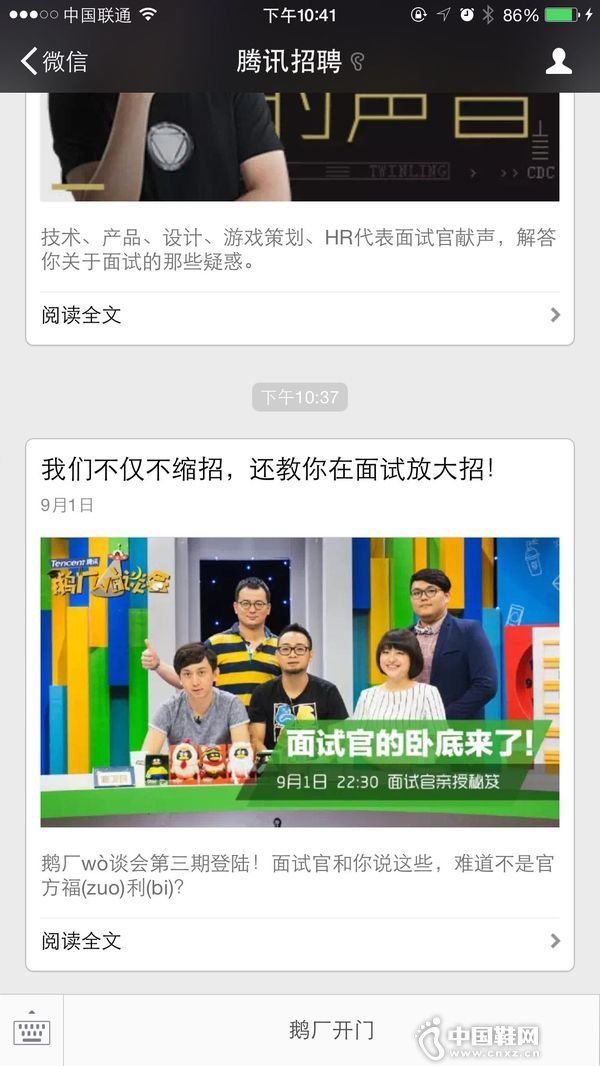Open the top article cover image
Image resolution: width=600 pixels, height=1066 pixels.
coord(300,147)
